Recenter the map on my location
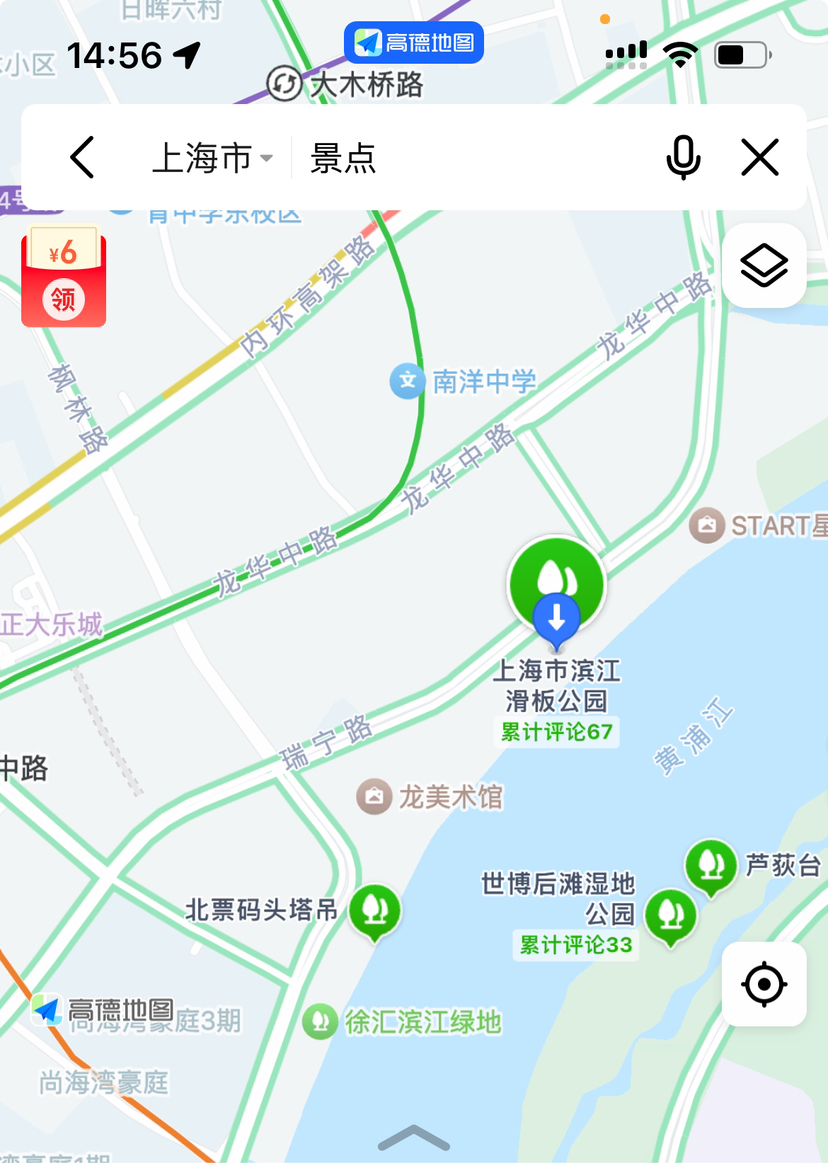 coord(764,984)
